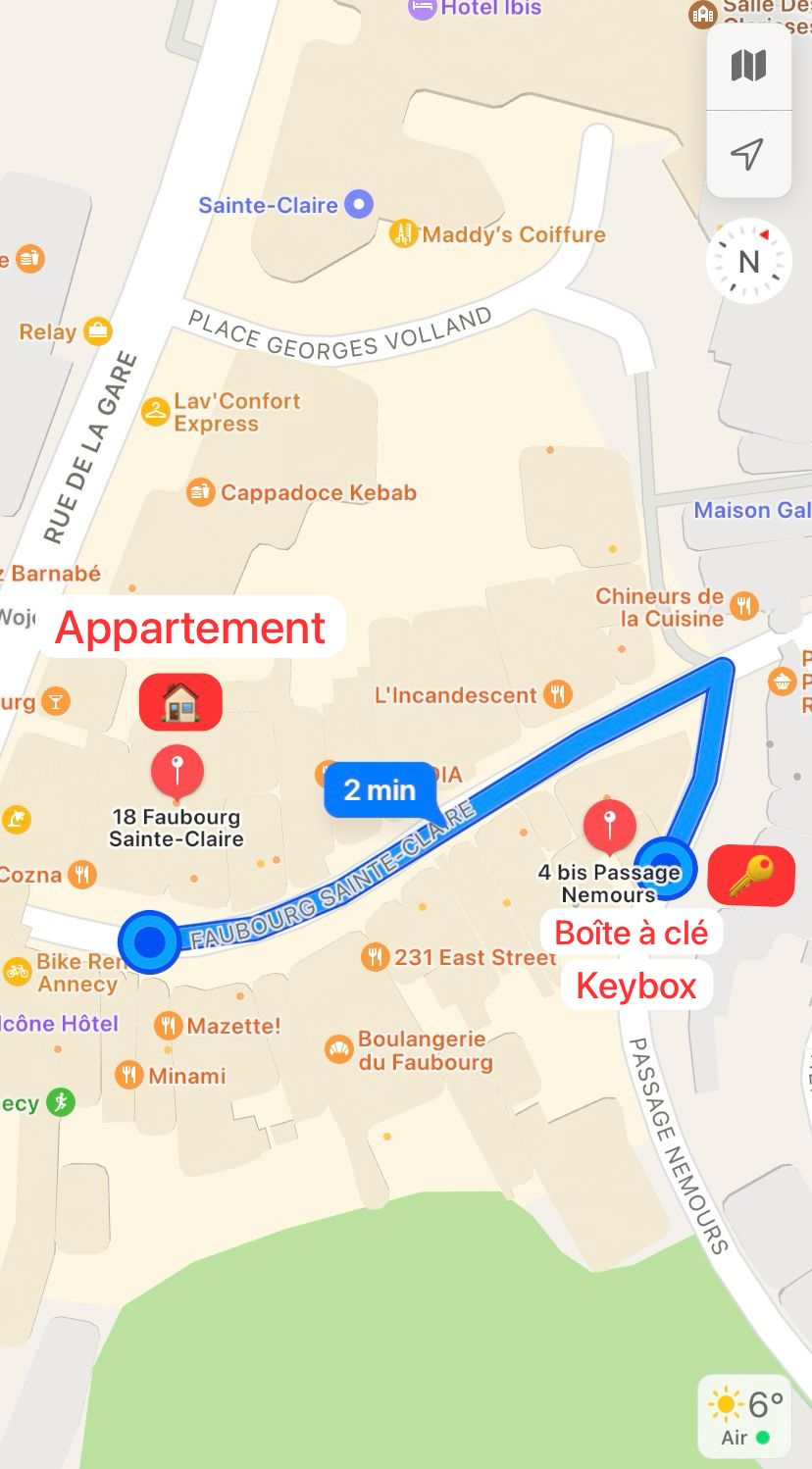Select Chineurs de la Cuisine
Viewport: 812px width, 1469px height.
[677, 607]
